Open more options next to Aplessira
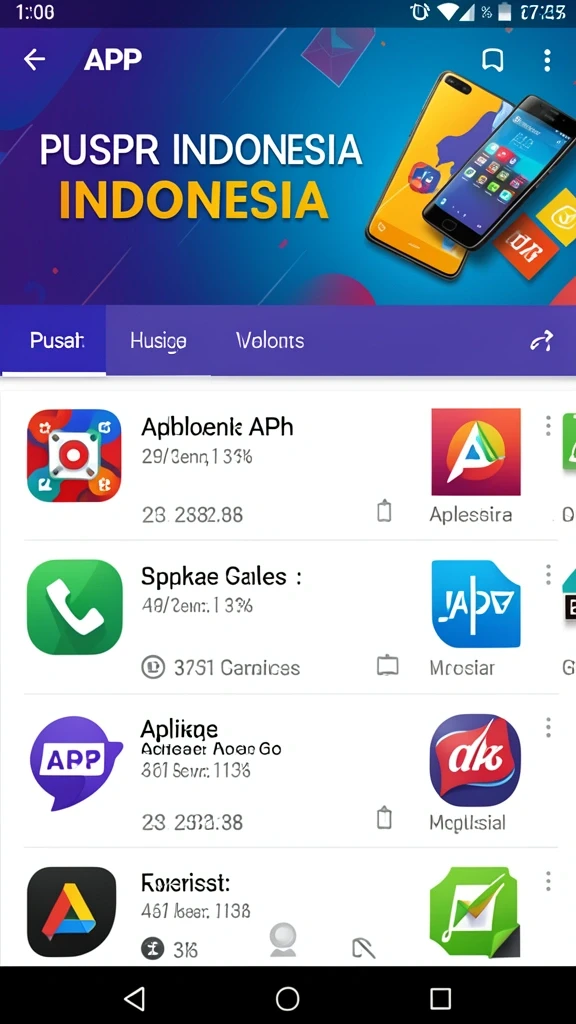 coord(547,426)
